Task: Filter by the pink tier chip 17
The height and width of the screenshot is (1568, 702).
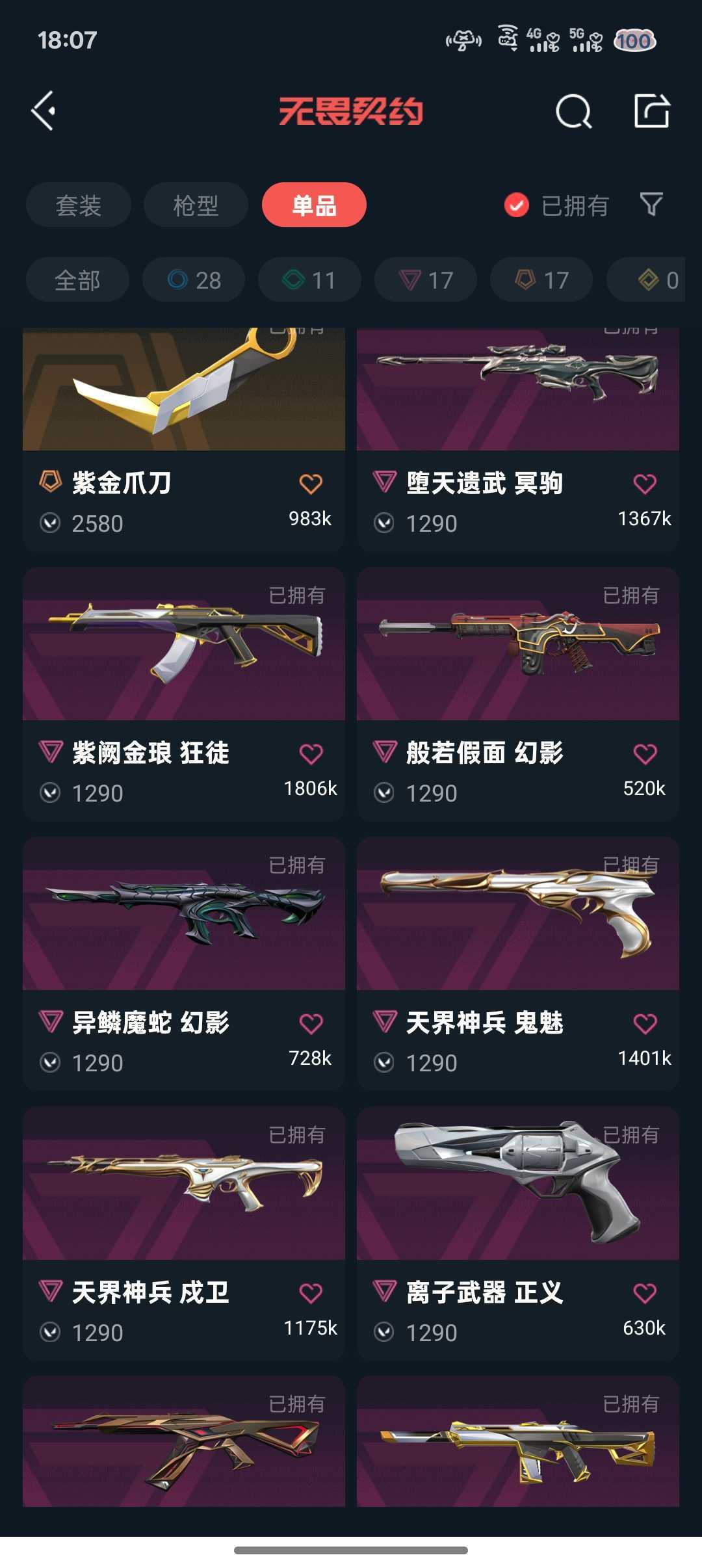Action: [x=426, y=280]
